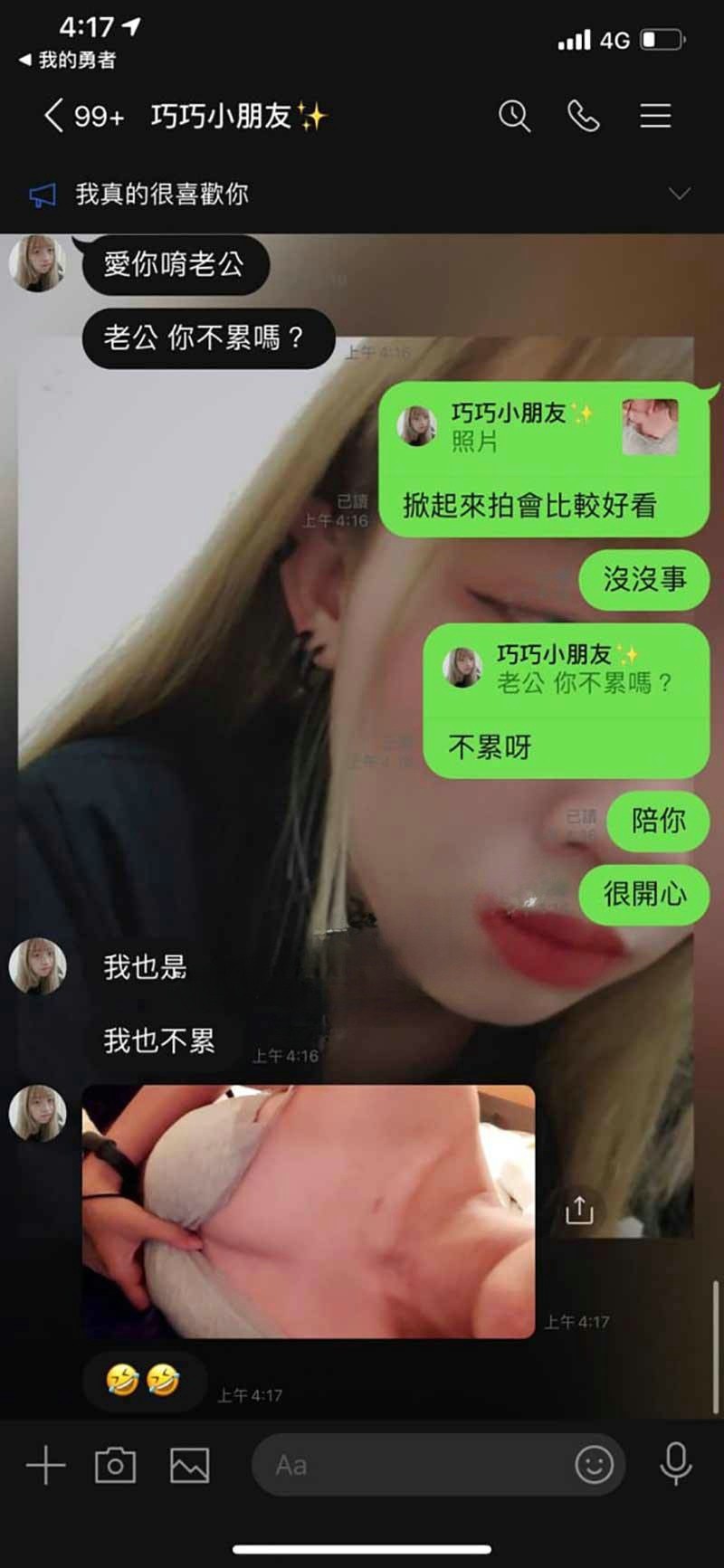Jump to quoted 老公 你不累嗎 message

(566, 670)
